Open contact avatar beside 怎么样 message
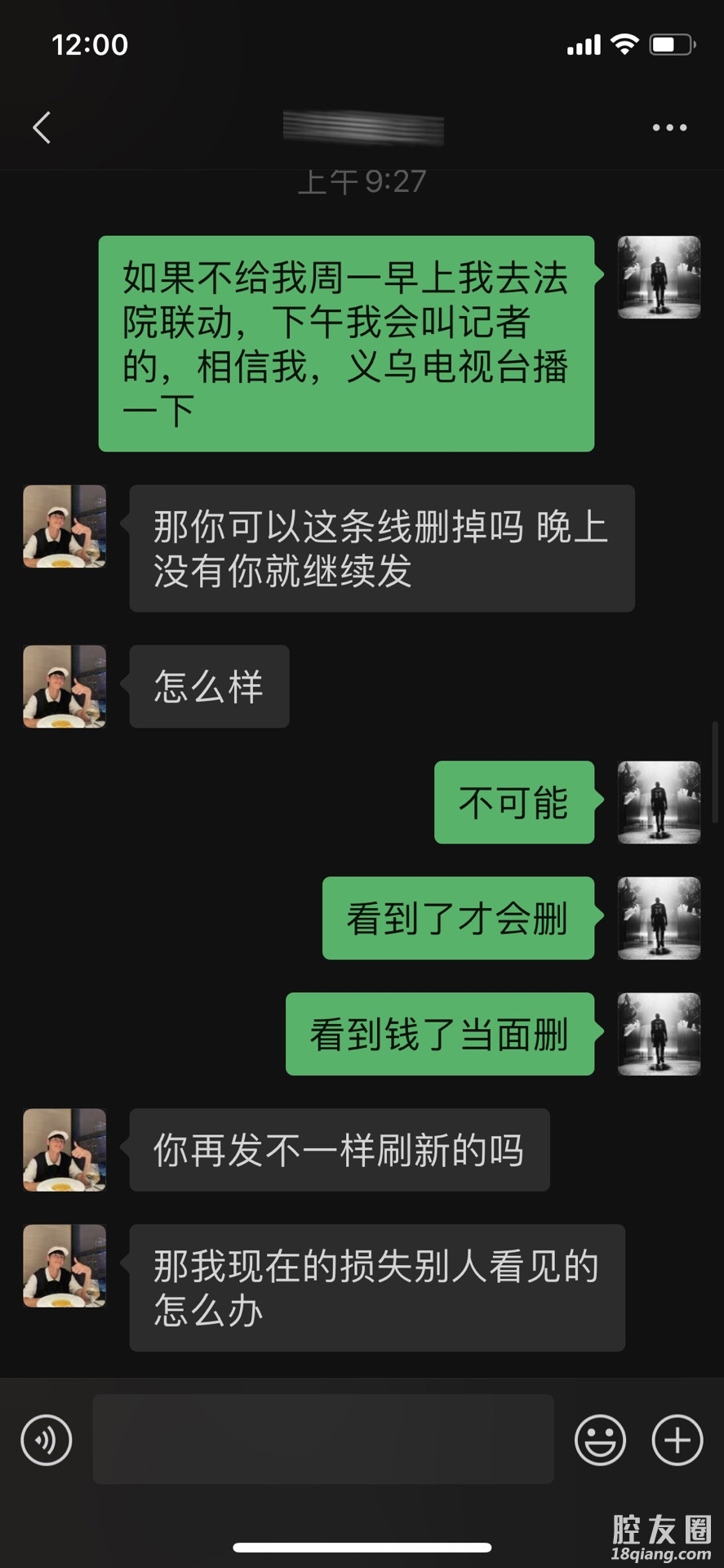This screenshot has width=724, height=1568. coord(64,687)
